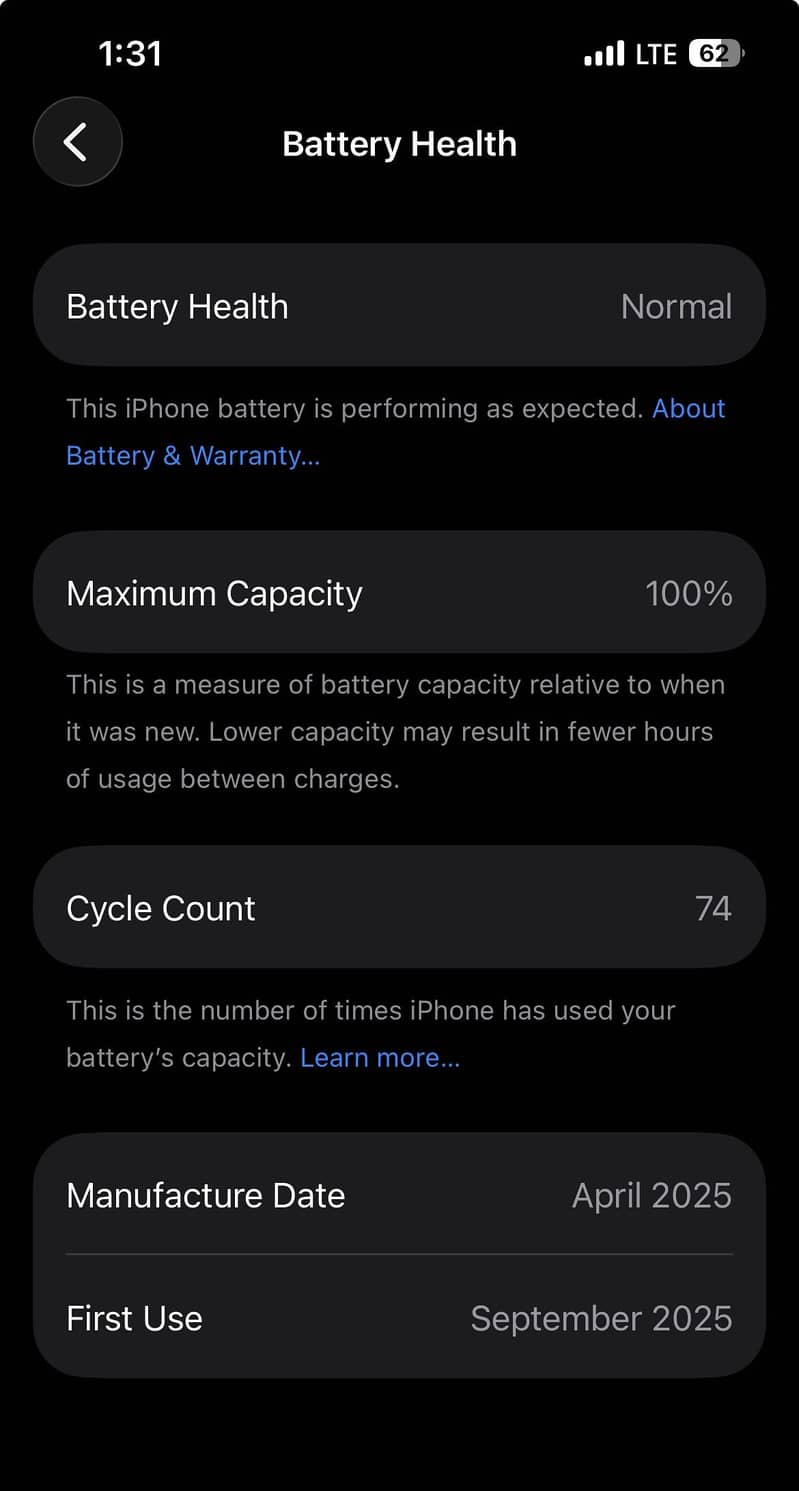Expand the First Use row
This screenshot has height=1491, width=799.
point(399,1318)
